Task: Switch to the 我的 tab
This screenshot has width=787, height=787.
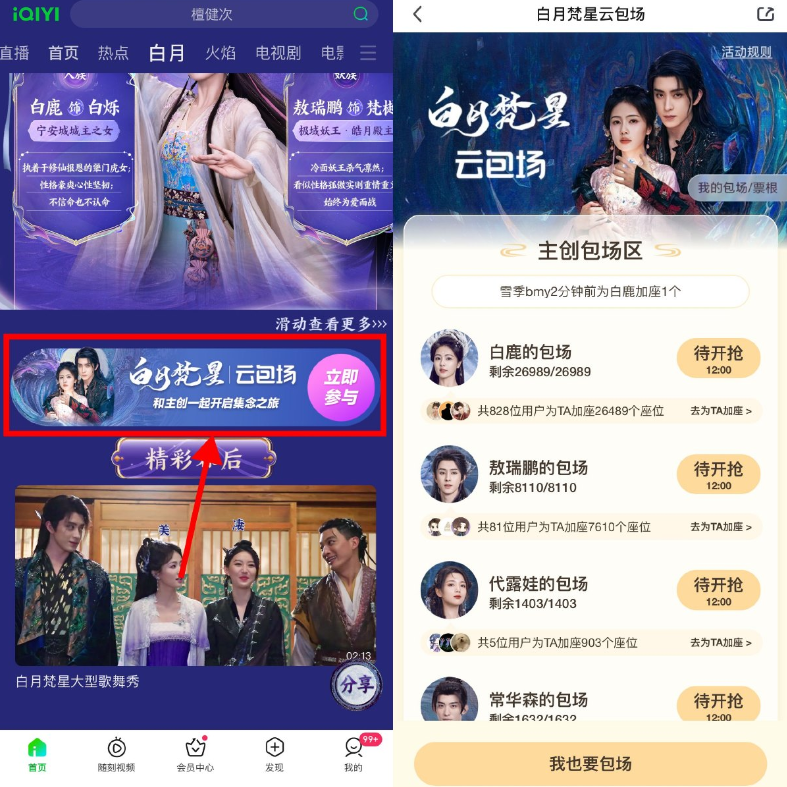Action: click(353, 755)
